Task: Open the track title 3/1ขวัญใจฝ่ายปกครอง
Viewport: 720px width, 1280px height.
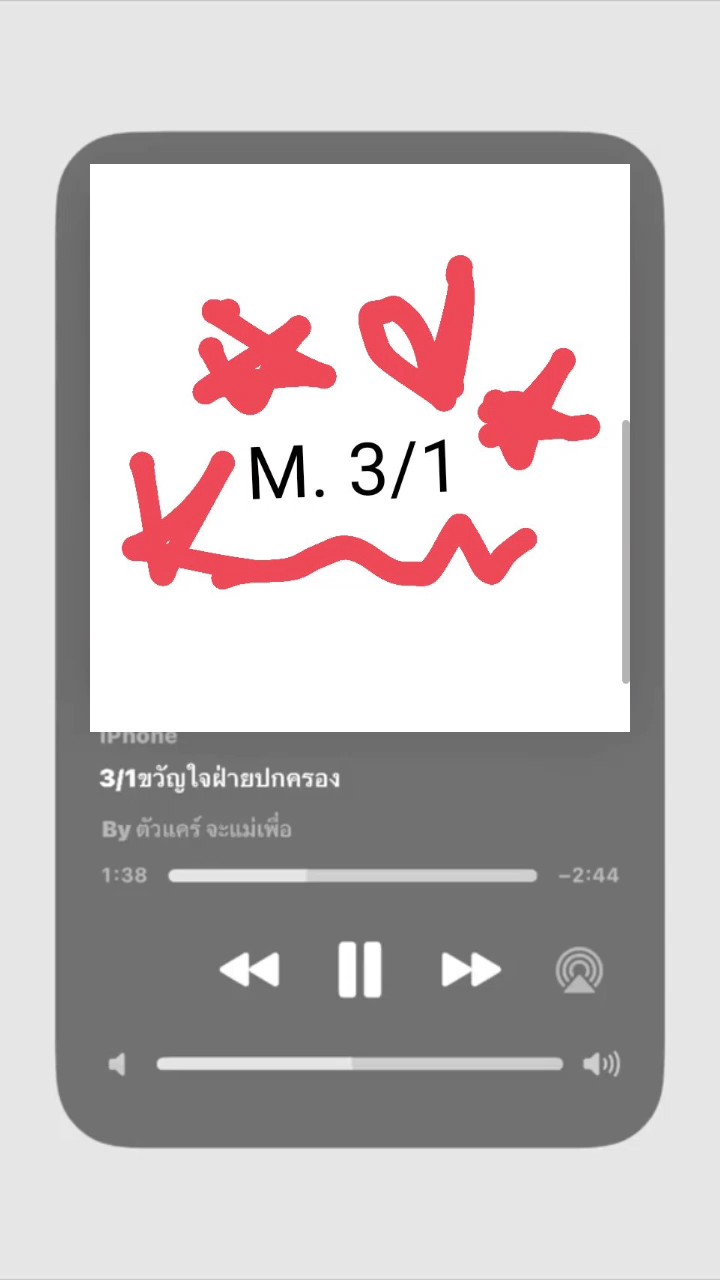Action: (x=222, y=778)
